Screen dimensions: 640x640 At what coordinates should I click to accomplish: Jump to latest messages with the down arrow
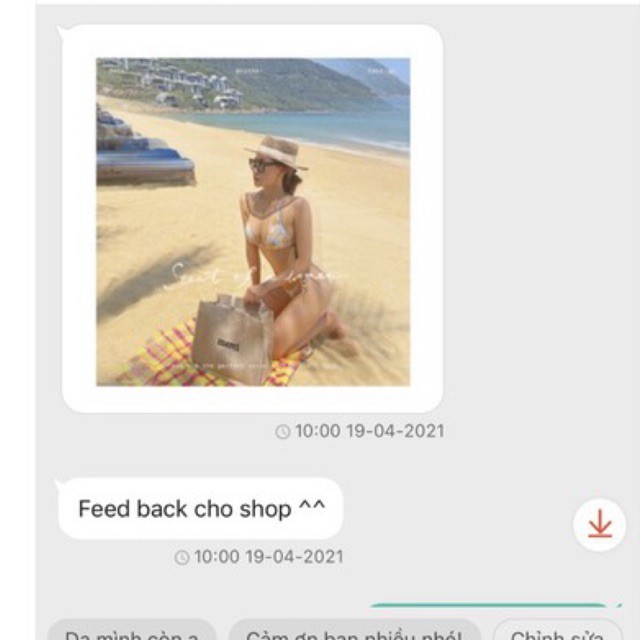click(x=599, y=524)
